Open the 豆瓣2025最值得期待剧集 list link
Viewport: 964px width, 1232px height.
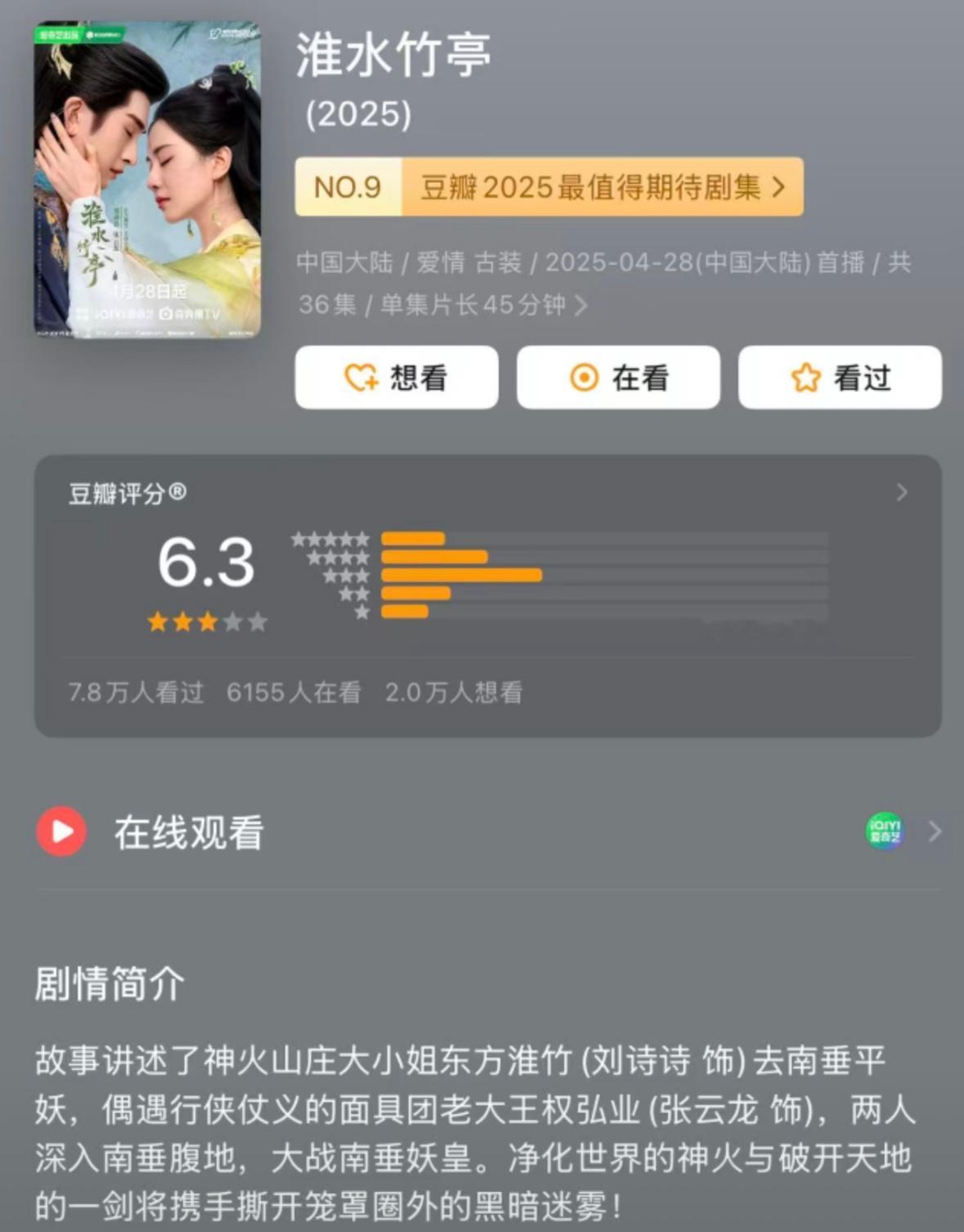pyautogui.click(x=603, y=187)
